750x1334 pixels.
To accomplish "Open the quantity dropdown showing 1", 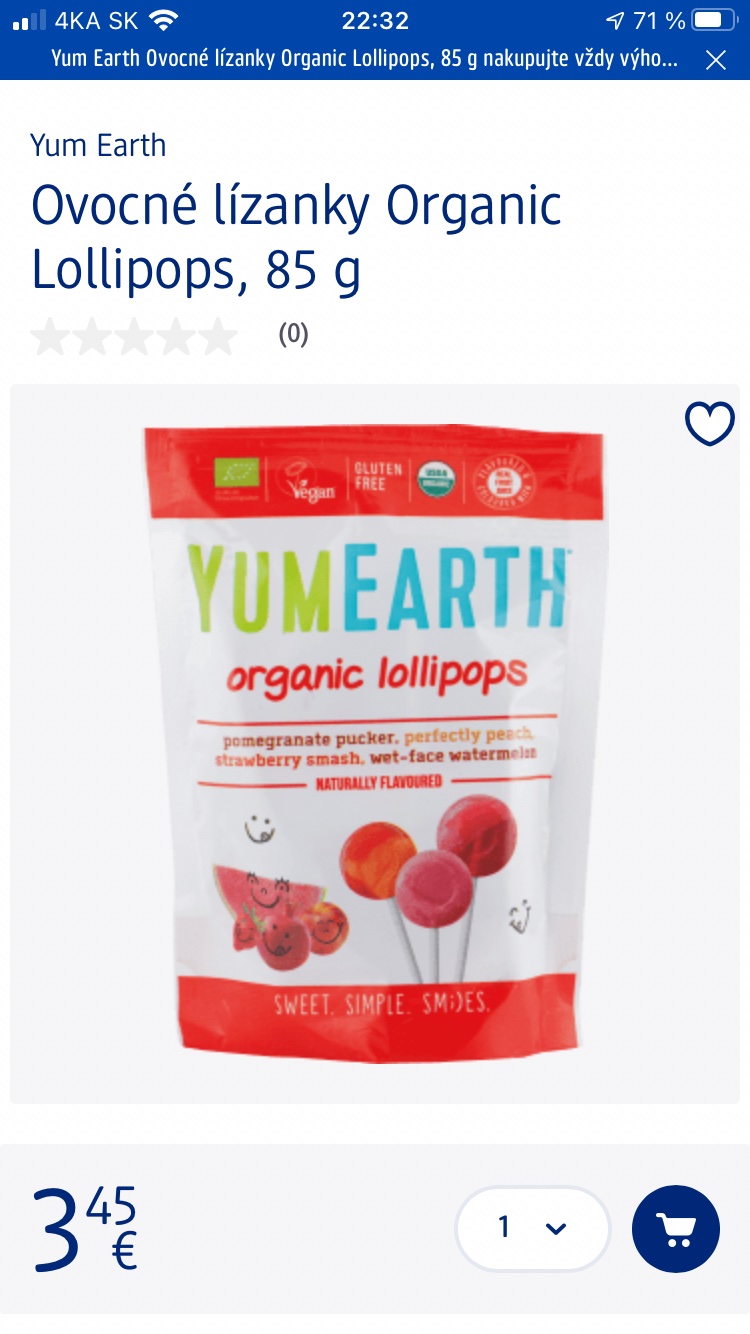I will [x=532, y=1228].
